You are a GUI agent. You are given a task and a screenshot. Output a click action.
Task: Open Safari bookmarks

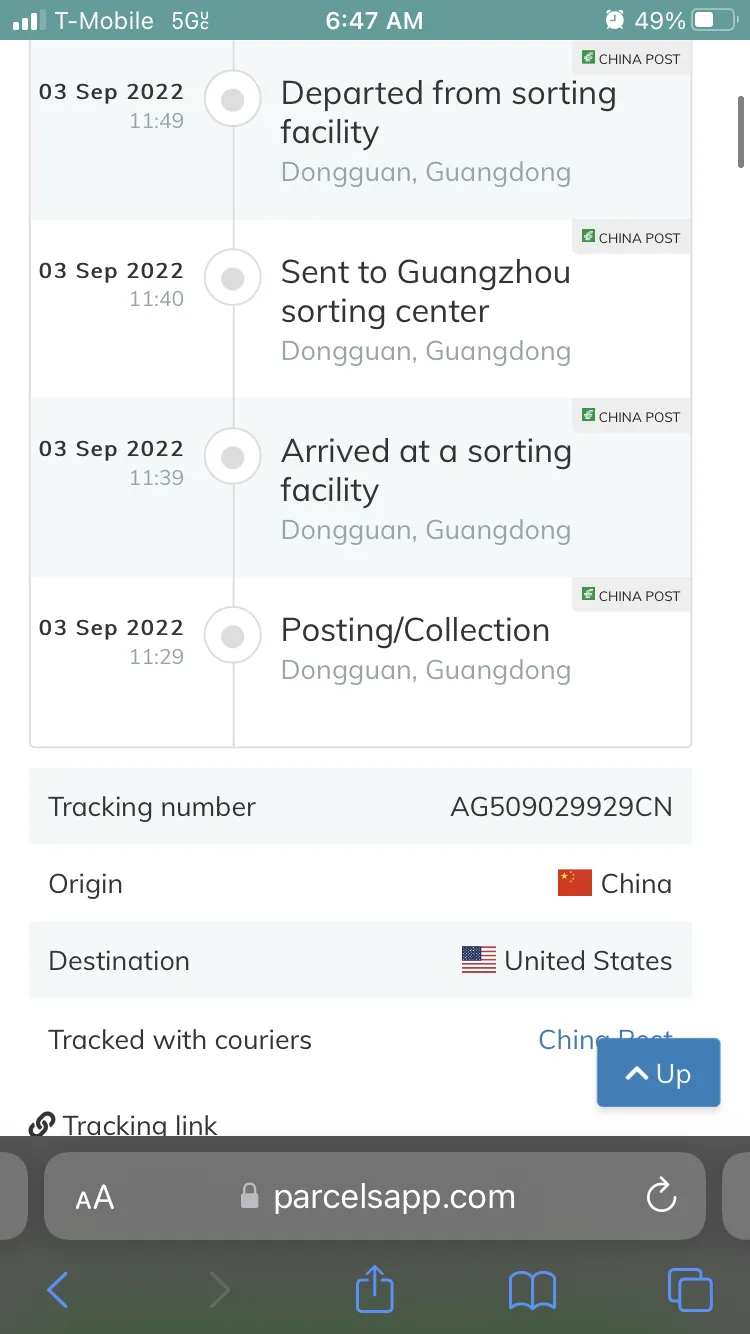point(532,1290)
